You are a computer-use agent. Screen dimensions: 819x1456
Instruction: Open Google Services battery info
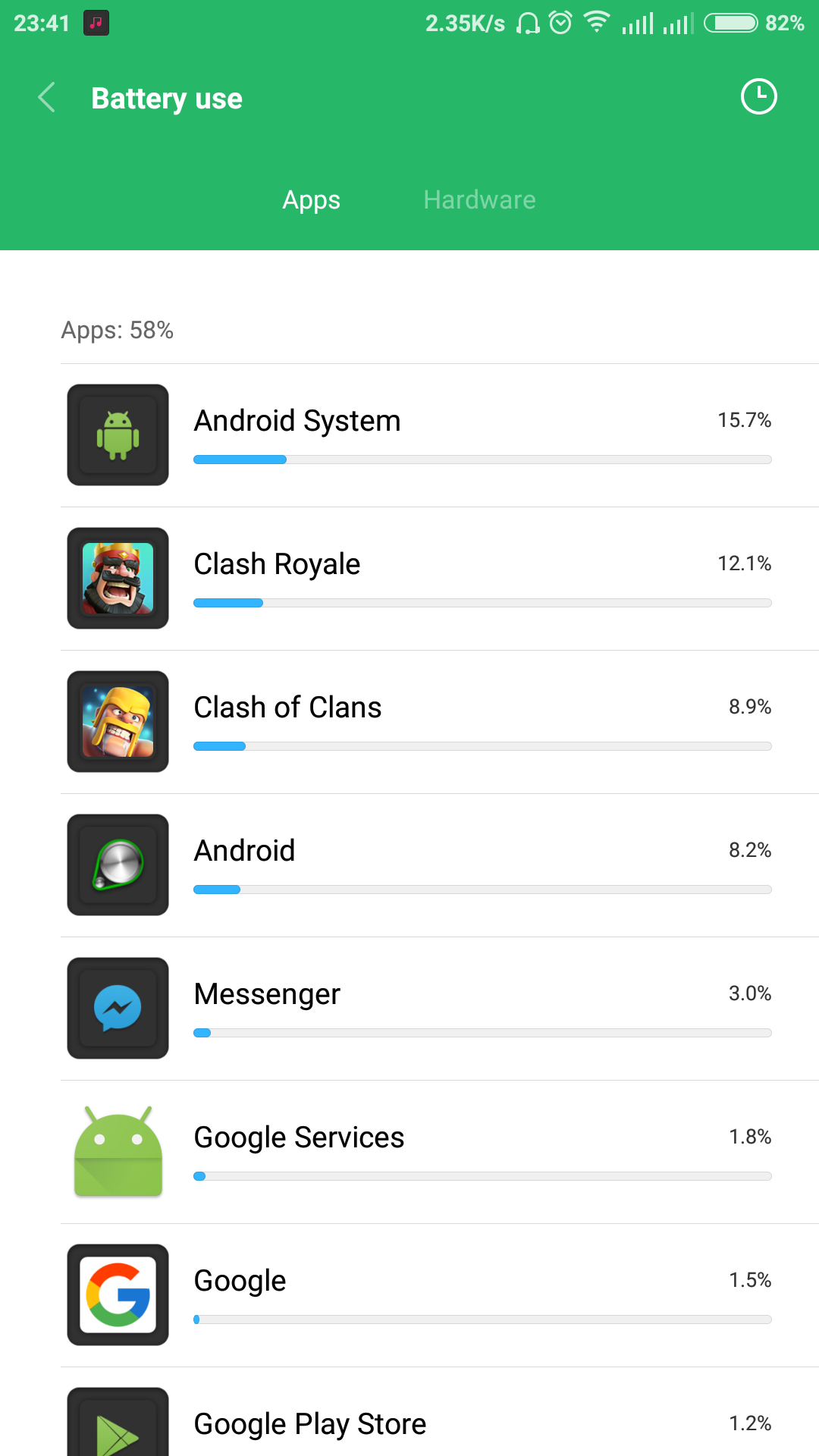pyautogui.click(x=440, y=1152)
